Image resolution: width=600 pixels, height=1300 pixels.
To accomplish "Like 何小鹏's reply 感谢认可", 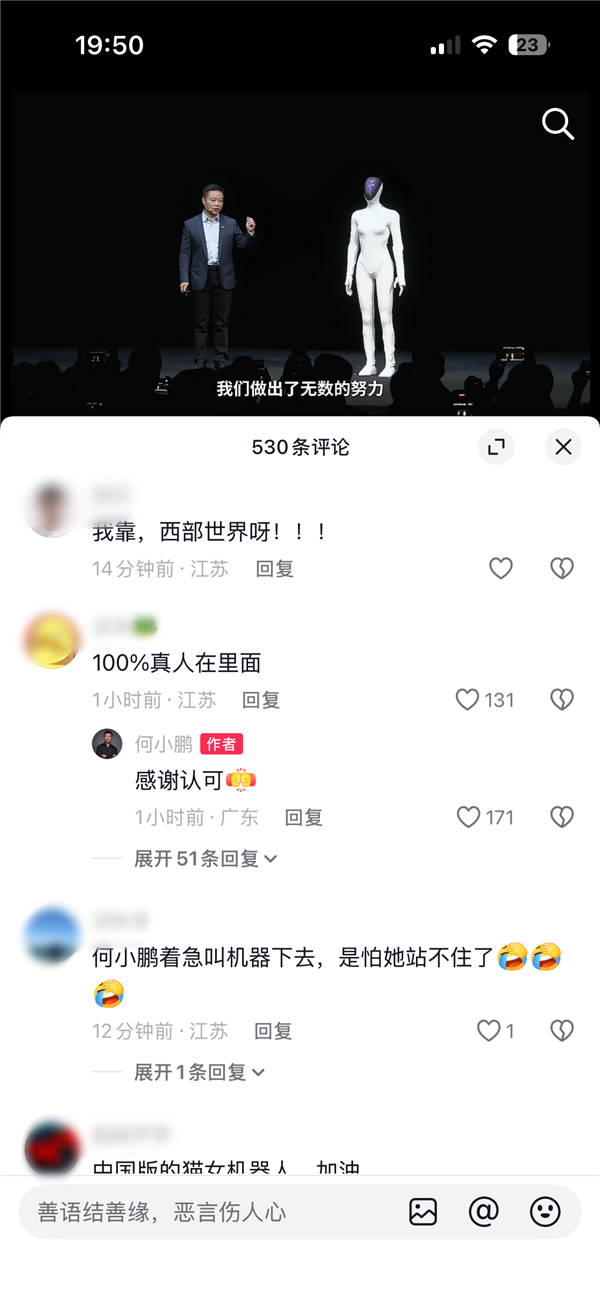I will [469, 818].
